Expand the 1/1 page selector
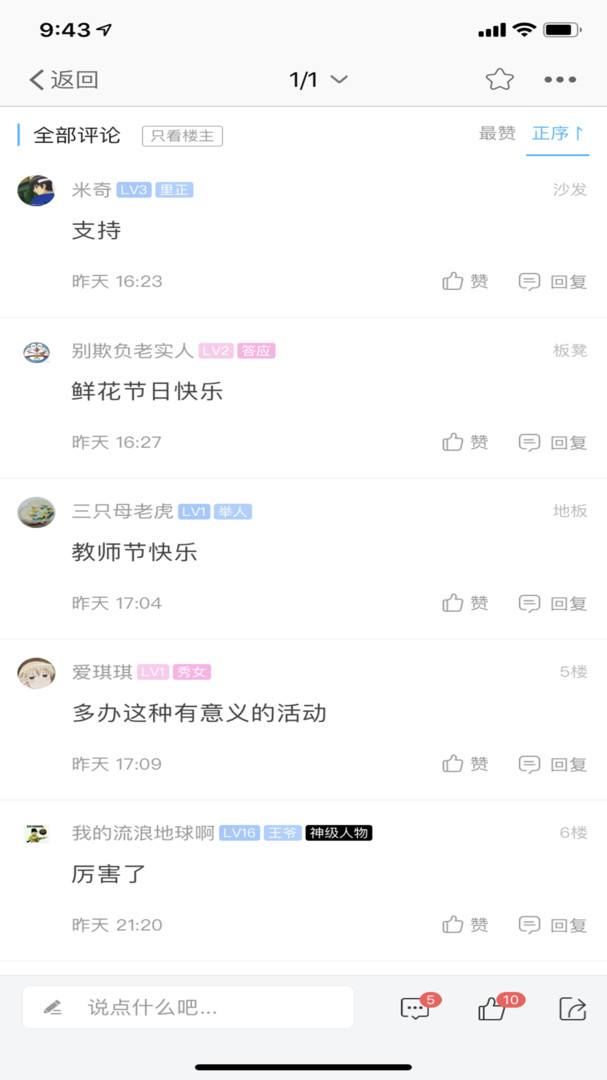The image size is (607, 1080). (318, 80)
